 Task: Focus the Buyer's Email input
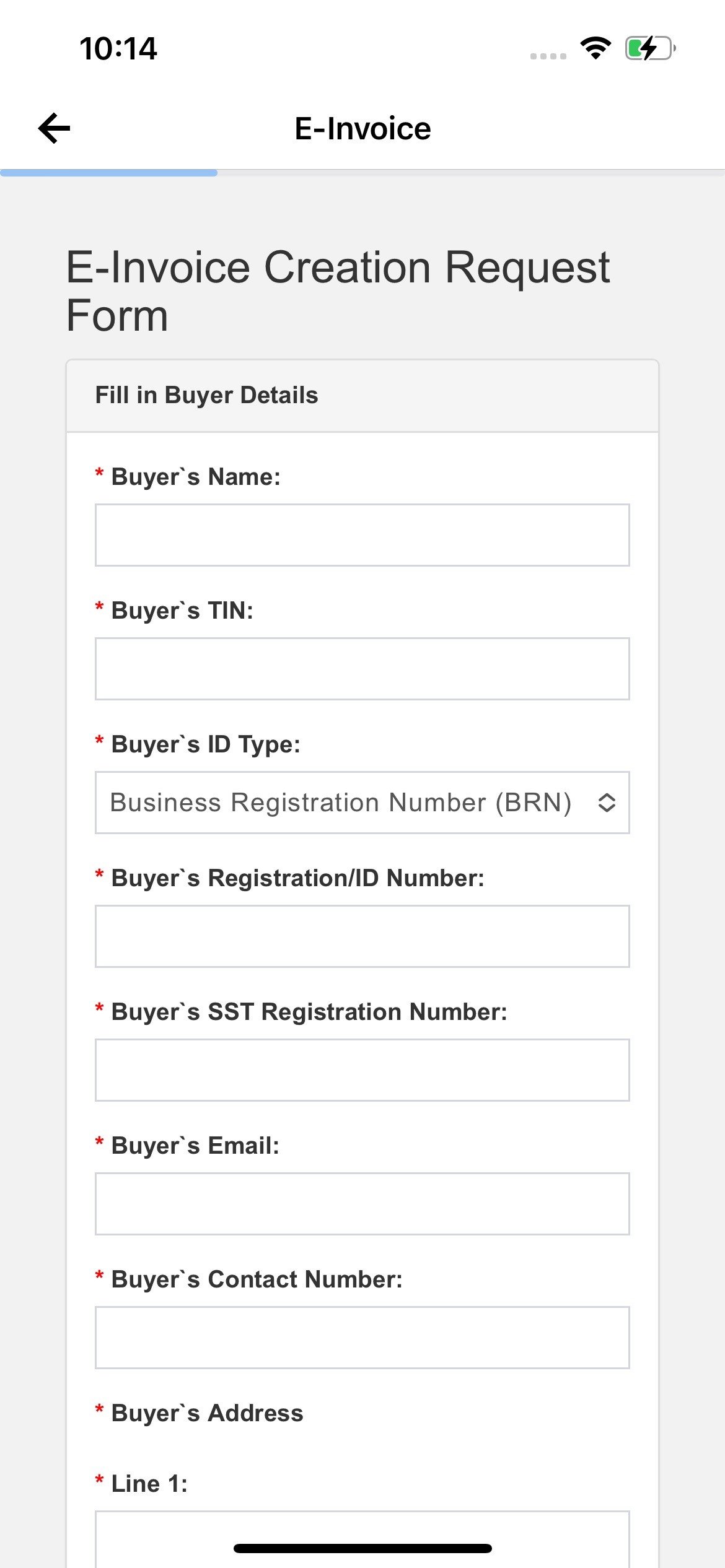click(x=362, y=1204)
